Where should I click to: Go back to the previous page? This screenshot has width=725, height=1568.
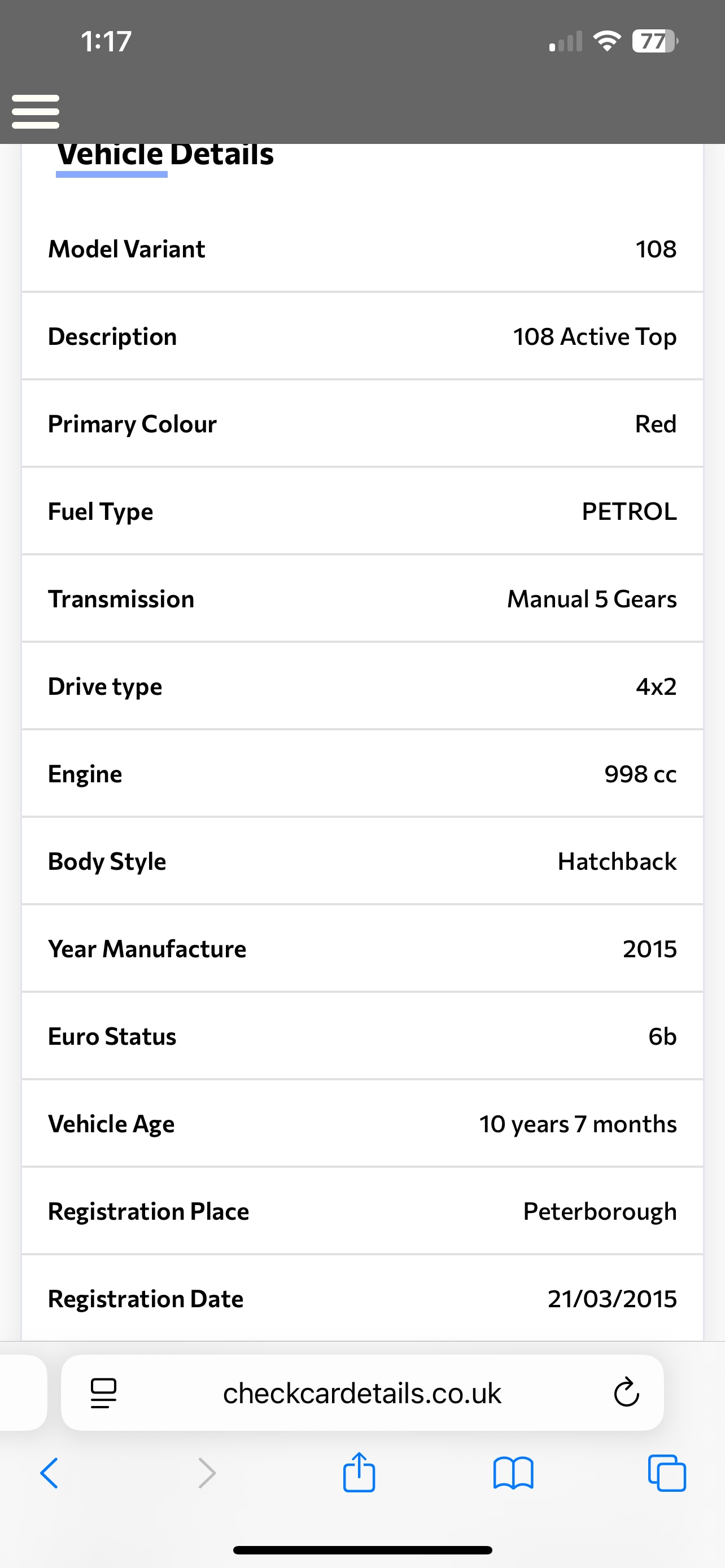click(49, 1473)
